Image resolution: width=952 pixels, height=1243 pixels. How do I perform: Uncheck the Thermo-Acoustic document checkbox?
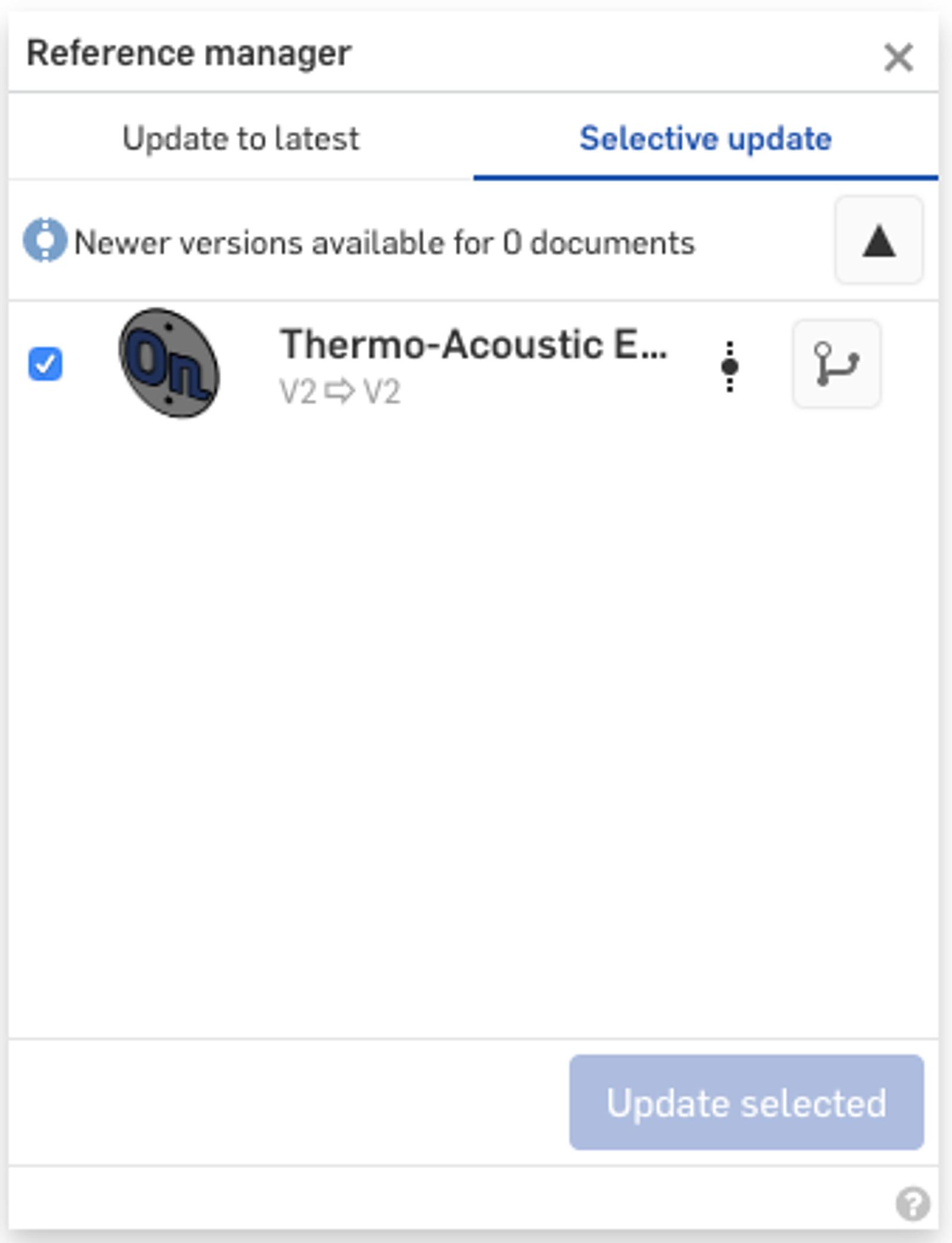45,364
